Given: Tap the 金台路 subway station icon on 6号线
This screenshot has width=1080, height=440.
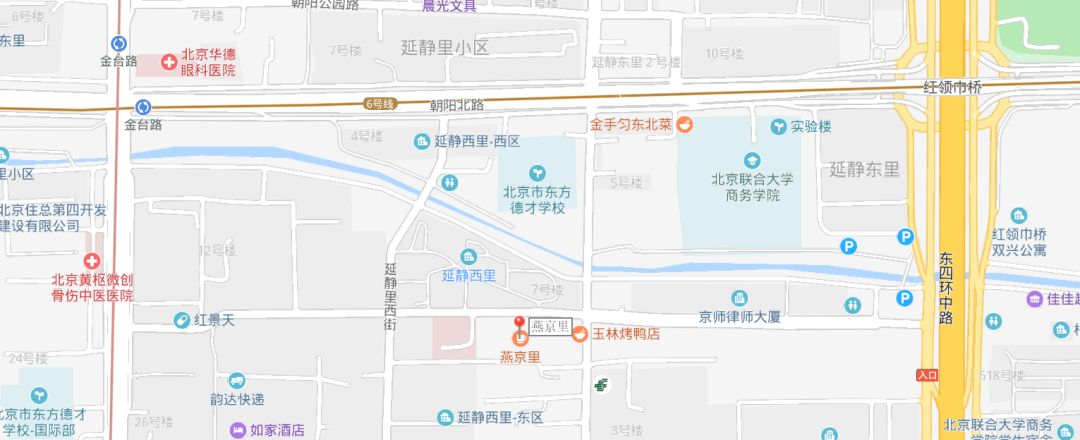Looking at the screenshot, I should (x=143, y=107).
